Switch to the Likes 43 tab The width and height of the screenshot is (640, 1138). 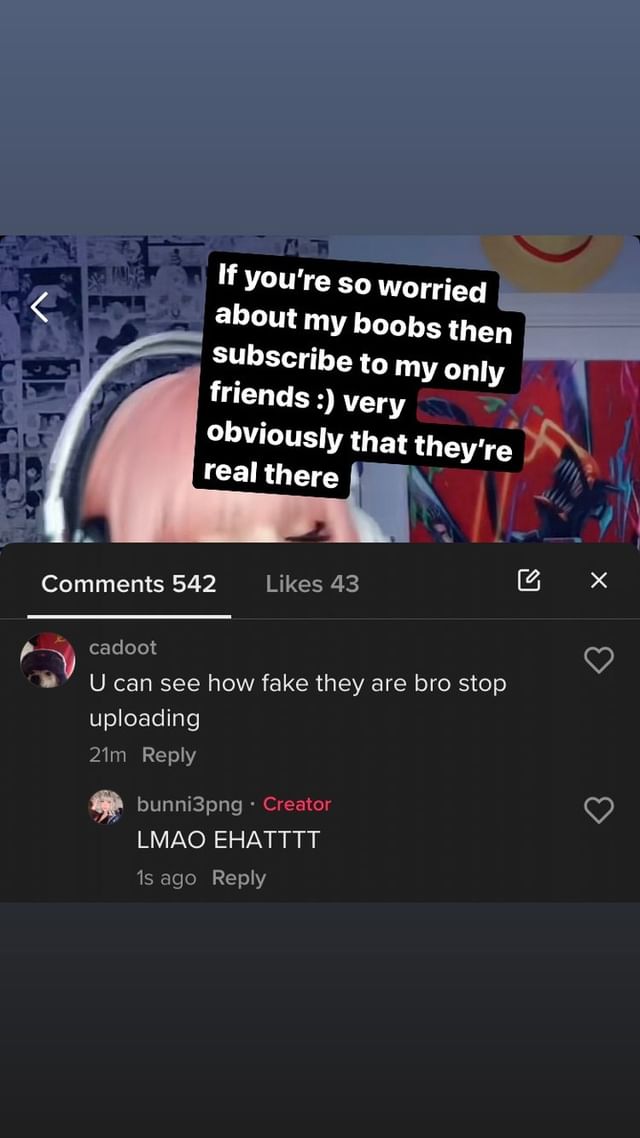click(312, 584)
